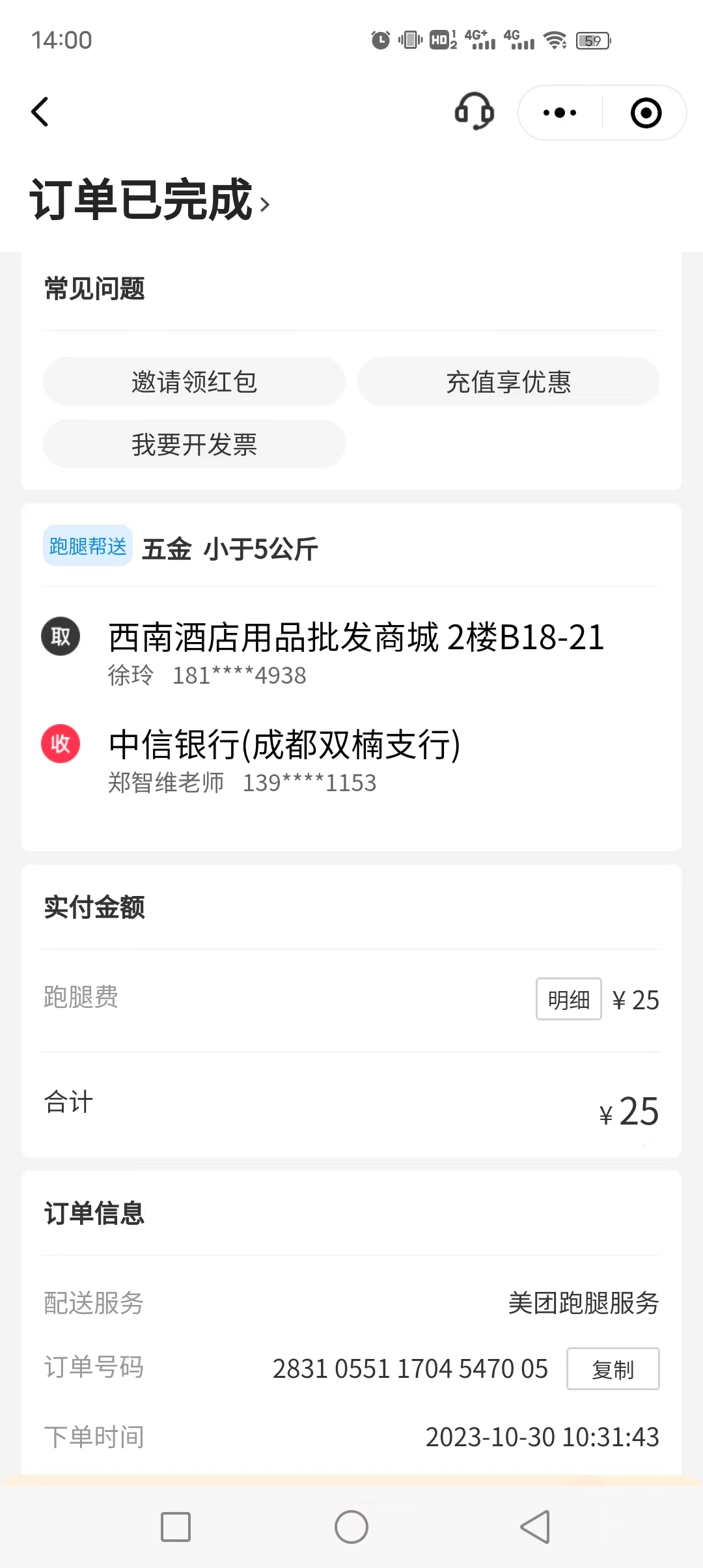Open the mini program three-dot menu

pos(560,113)
